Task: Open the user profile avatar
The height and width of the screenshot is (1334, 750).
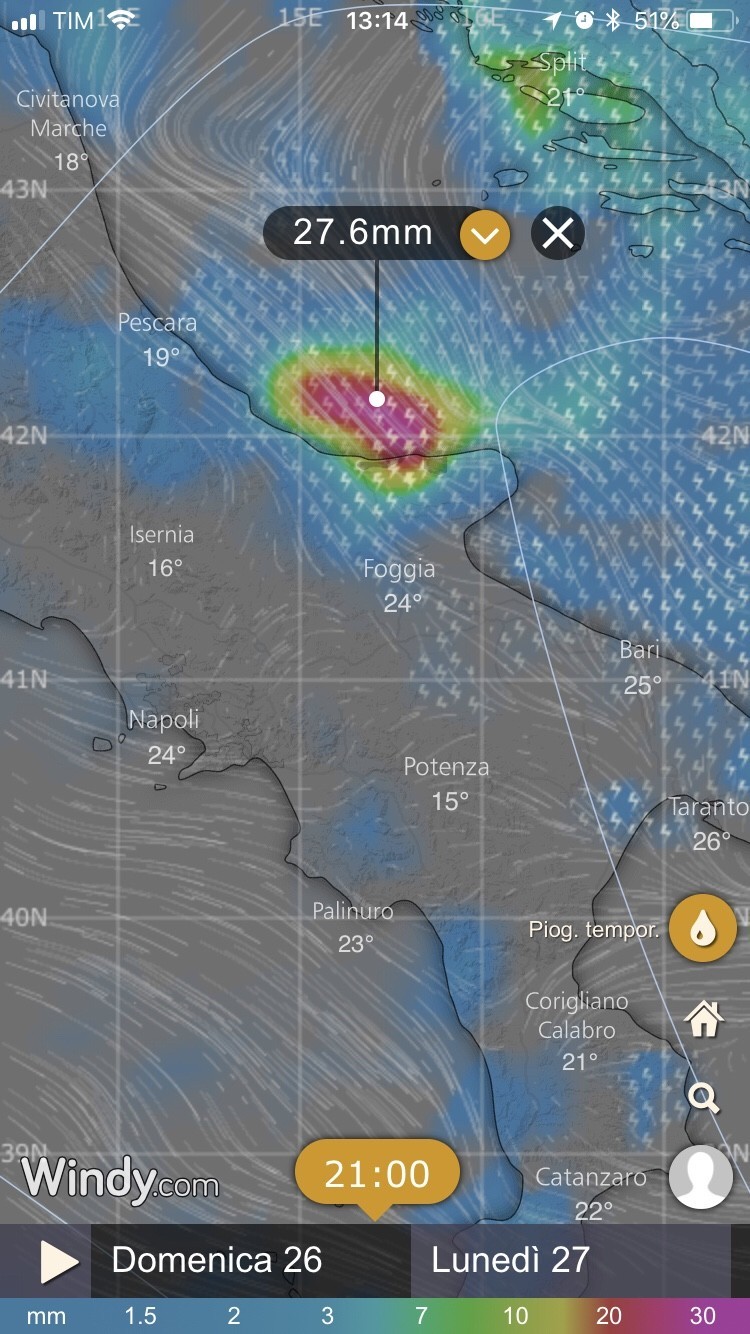Action: 701,1177
